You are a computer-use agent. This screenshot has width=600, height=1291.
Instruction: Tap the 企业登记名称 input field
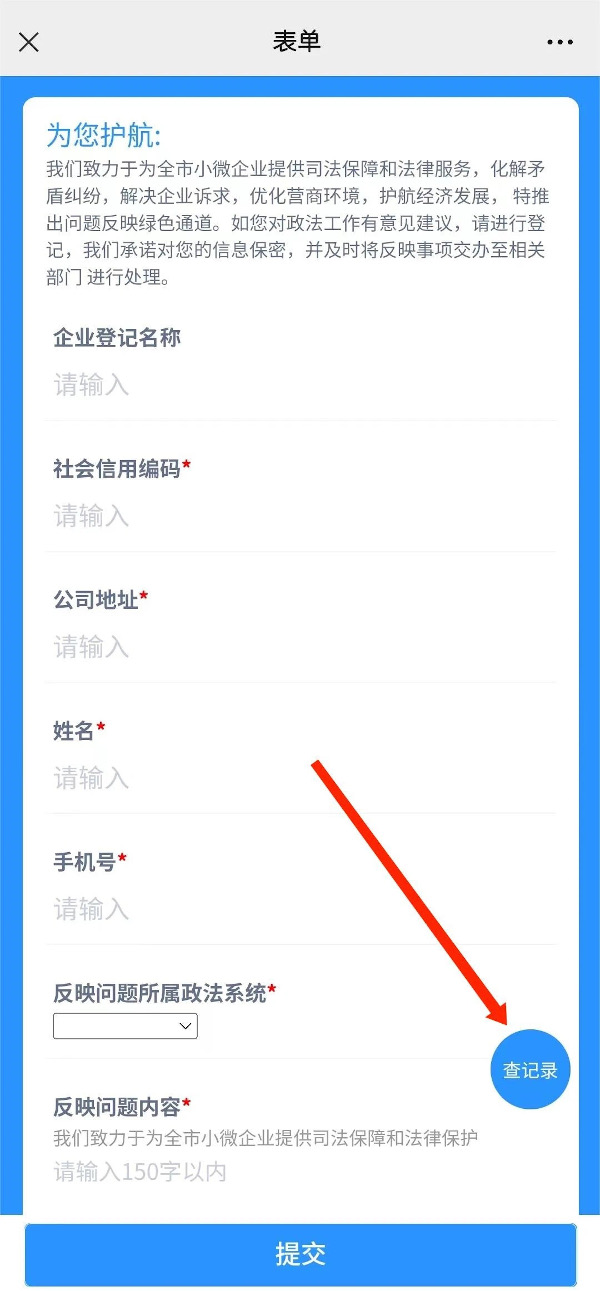click(300, 385)
